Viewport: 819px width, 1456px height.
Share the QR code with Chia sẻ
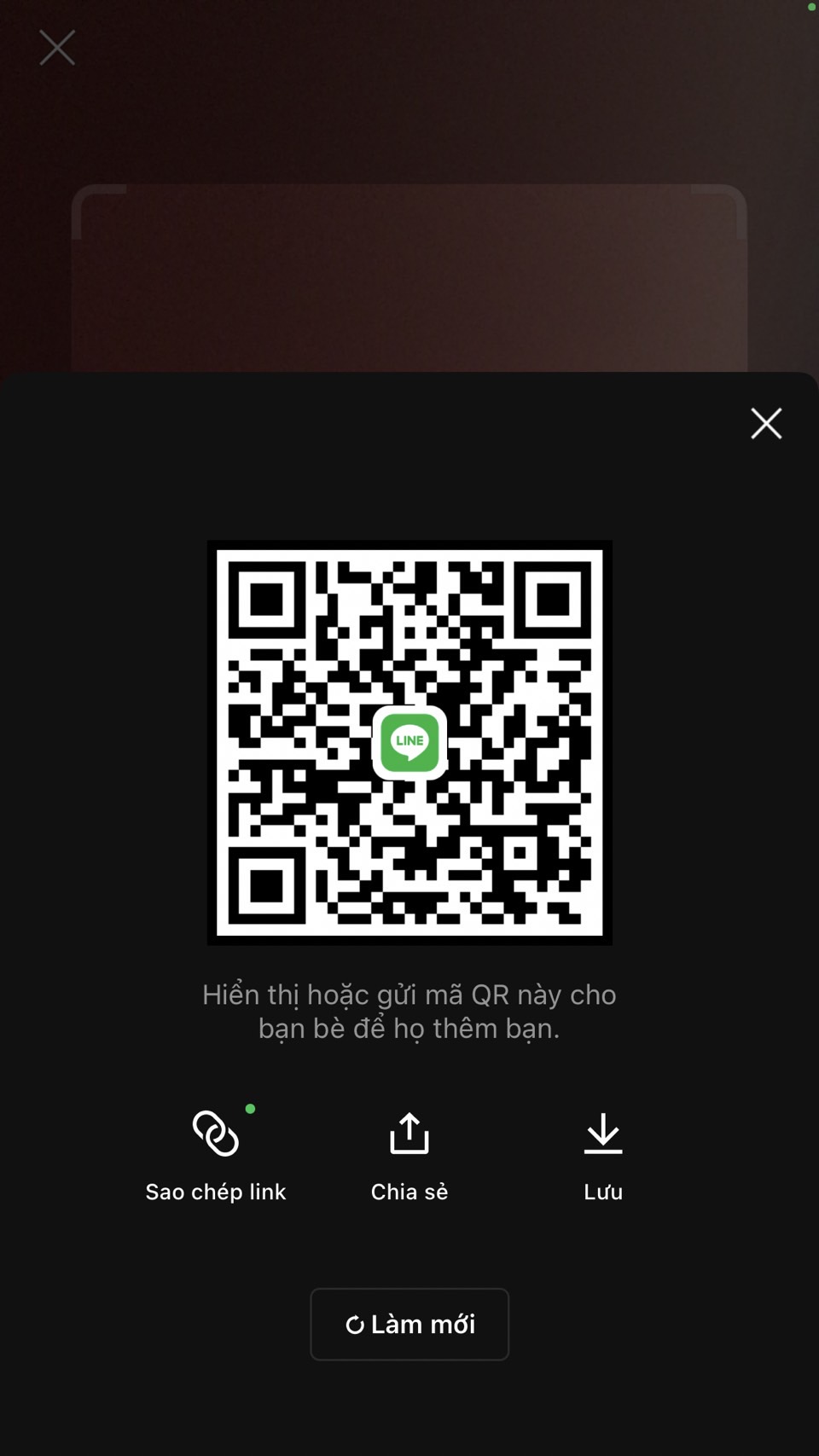pyautogui.click(x=409, y=1155)
